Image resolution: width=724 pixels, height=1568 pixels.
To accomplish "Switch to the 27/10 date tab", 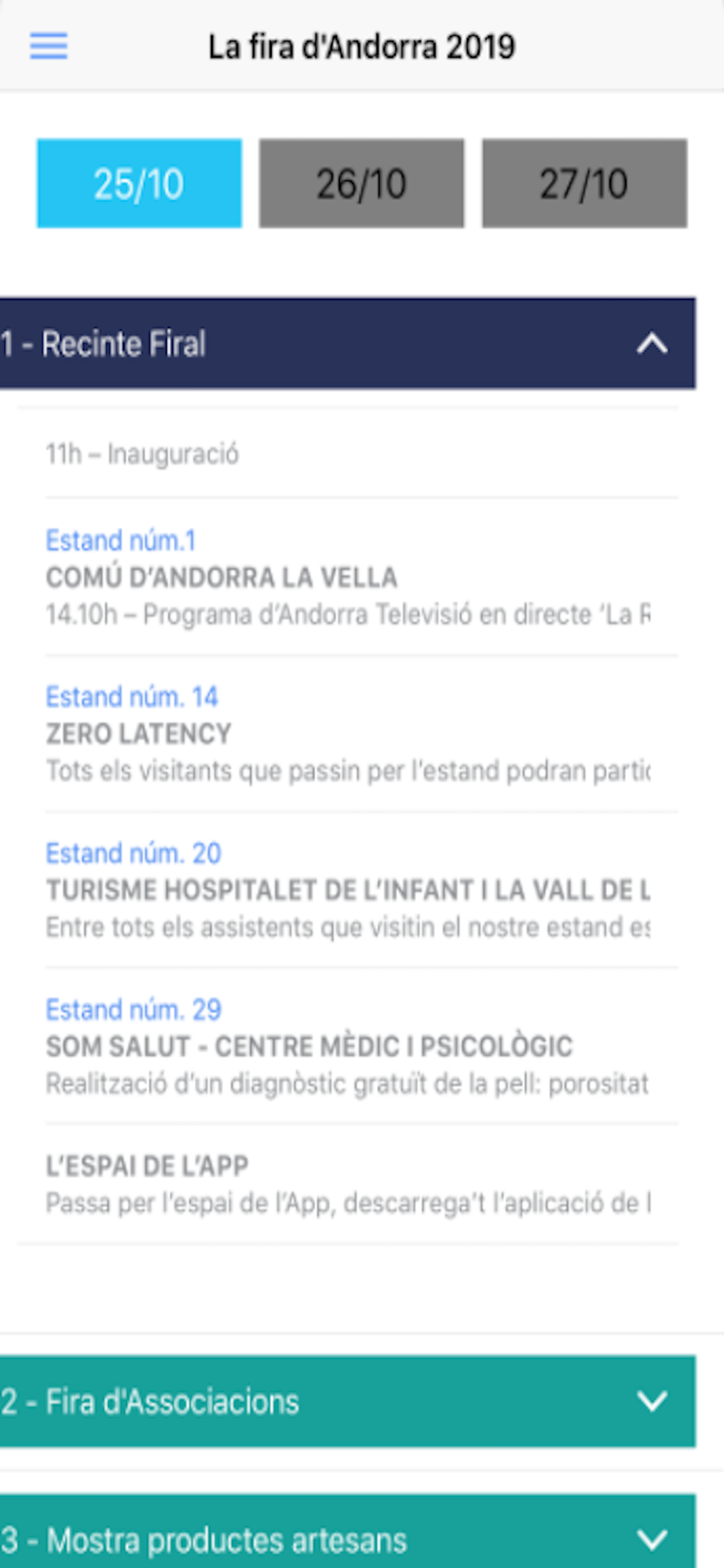I will 584,184.
